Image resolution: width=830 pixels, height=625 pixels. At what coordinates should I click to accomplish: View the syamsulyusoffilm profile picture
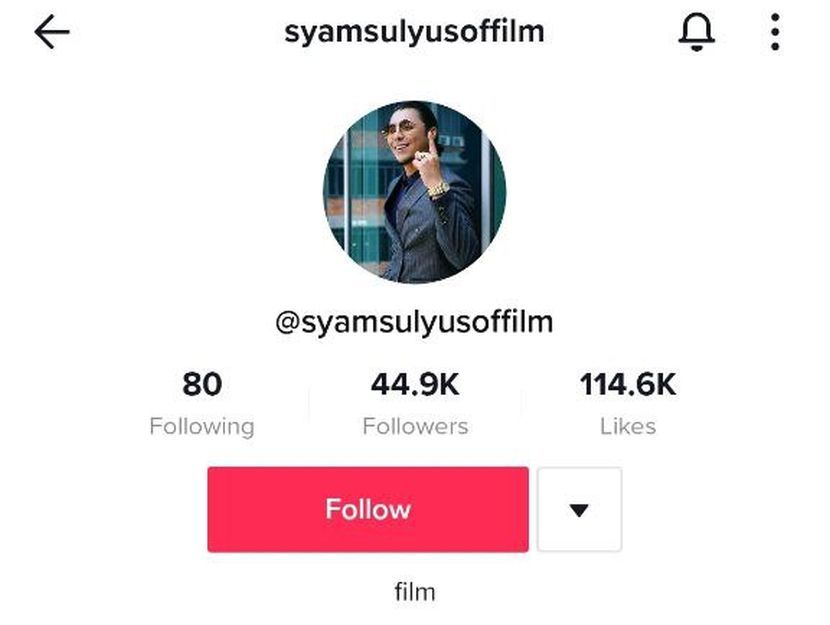tap(414, 192)
